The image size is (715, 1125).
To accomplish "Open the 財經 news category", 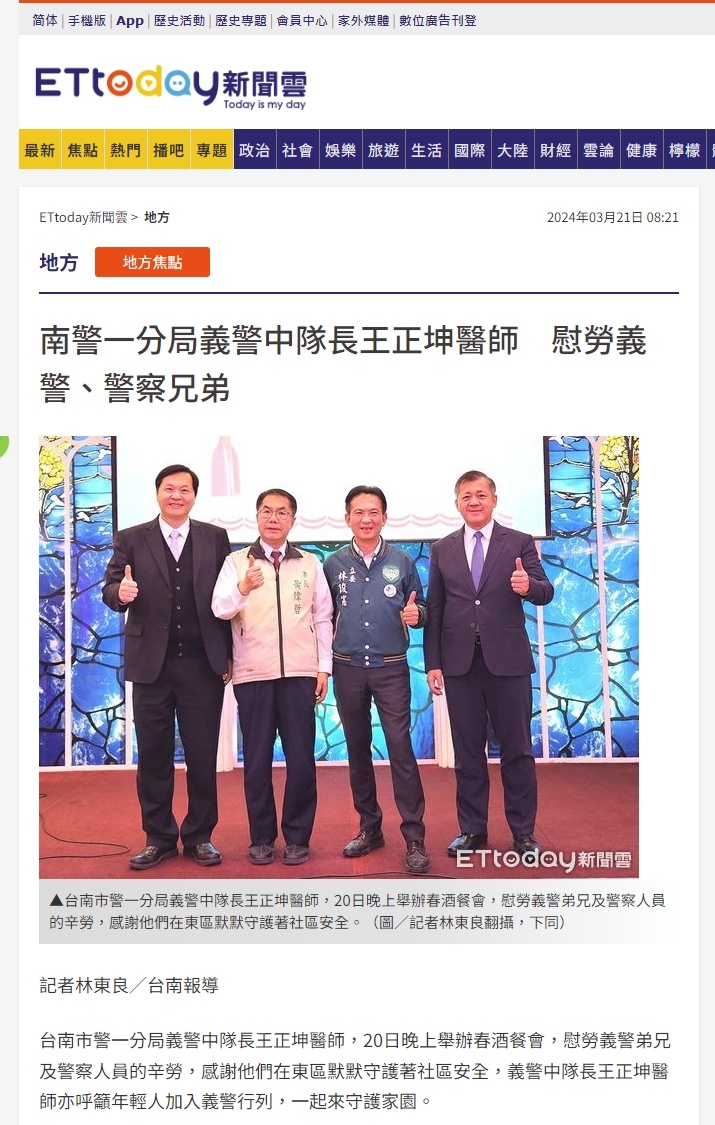I will tap(556, 150).
